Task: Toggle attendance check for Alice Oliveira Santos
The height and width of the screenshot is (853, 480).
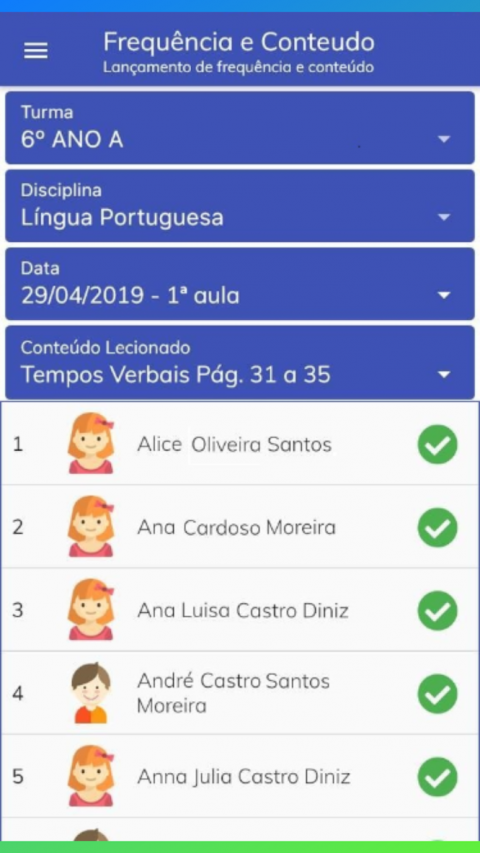Action: tap(438, 444)
